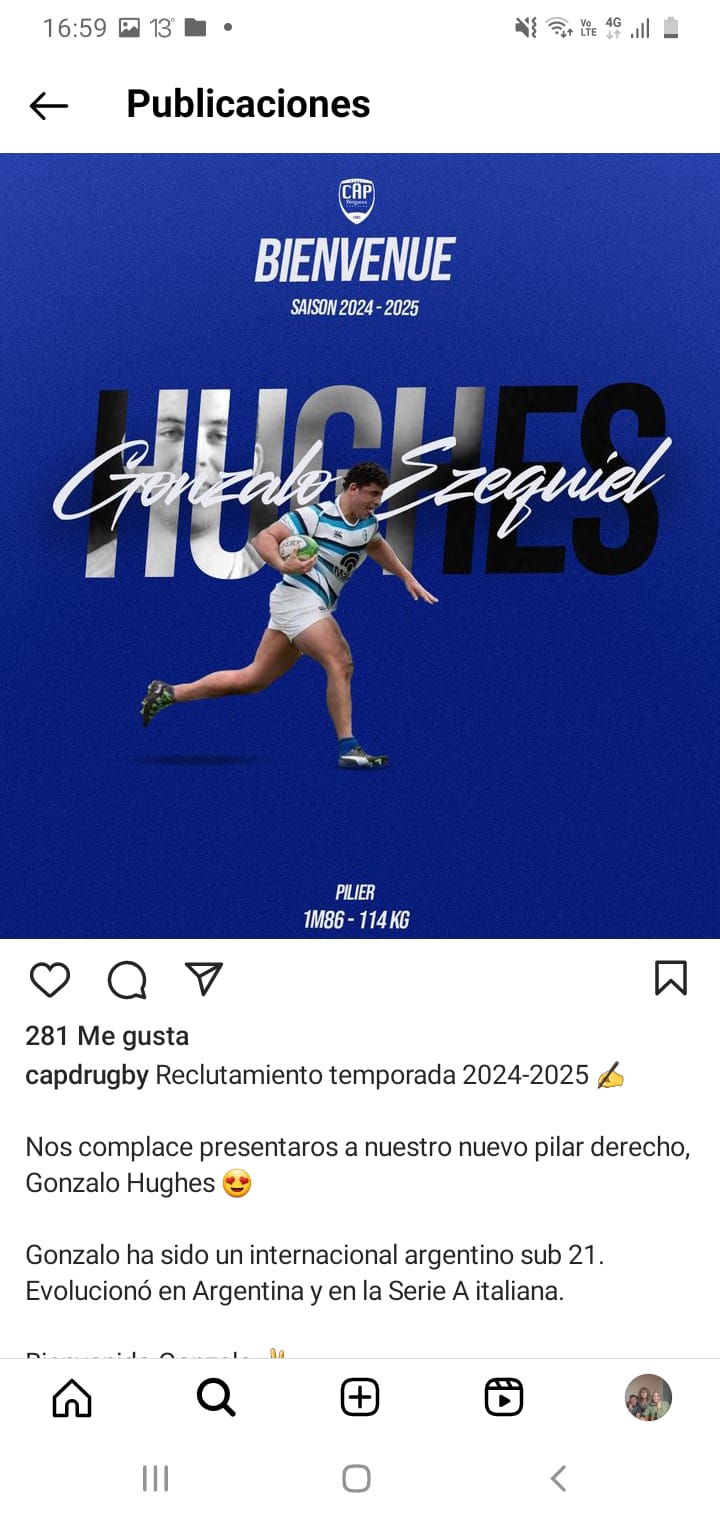This screenshot has height=1520, width=720.
Task: Open the capdrugby profile from caption
Action: 87,1075
